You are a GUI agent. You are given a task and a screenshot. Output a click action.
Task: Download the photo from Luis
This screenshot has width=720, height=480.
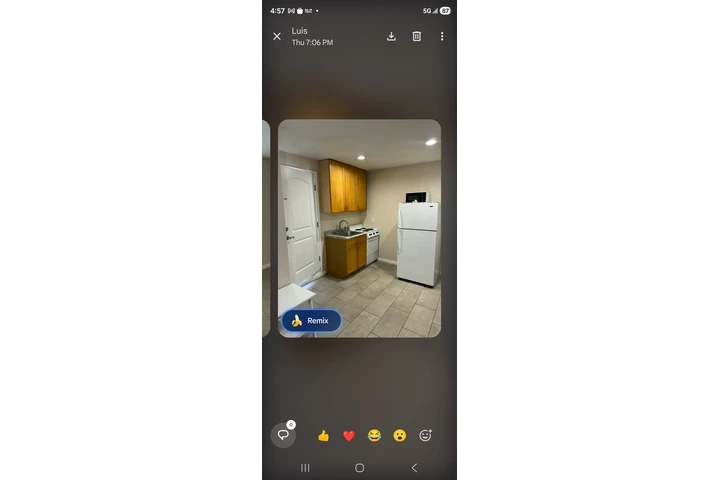391,36
